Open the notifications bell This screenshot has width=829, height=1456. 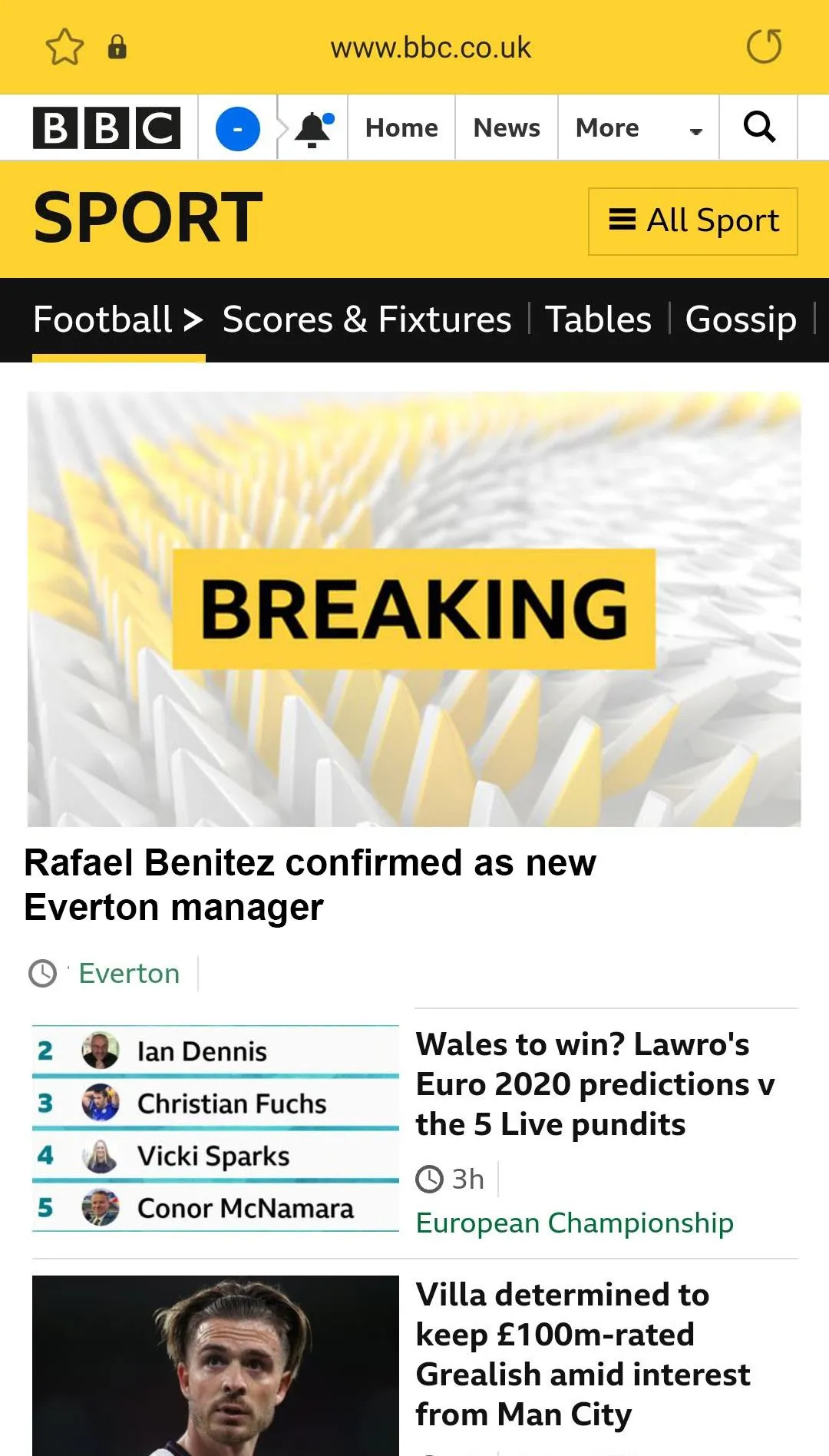pyautogui.click(x=313, y=128)
